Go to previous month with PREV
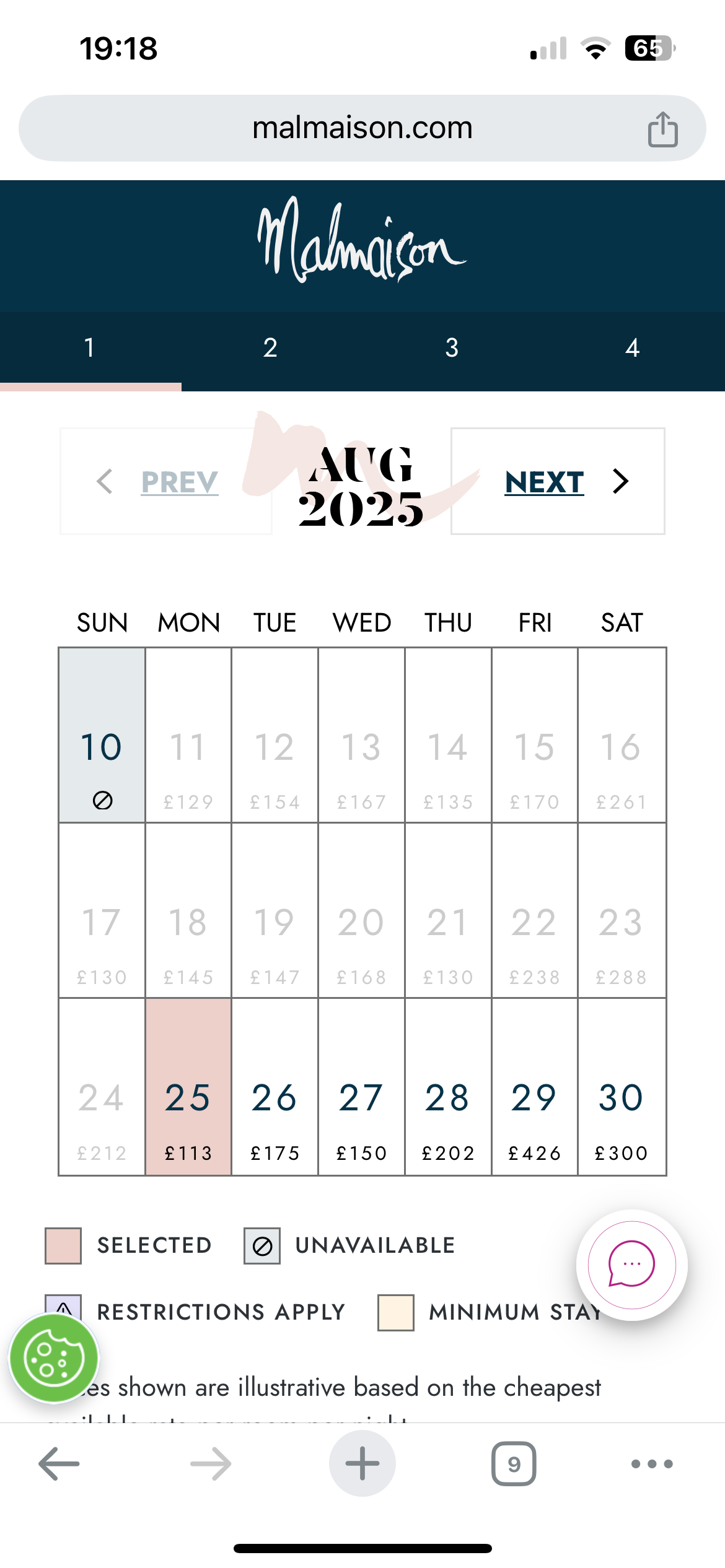 tap(165, 481)
